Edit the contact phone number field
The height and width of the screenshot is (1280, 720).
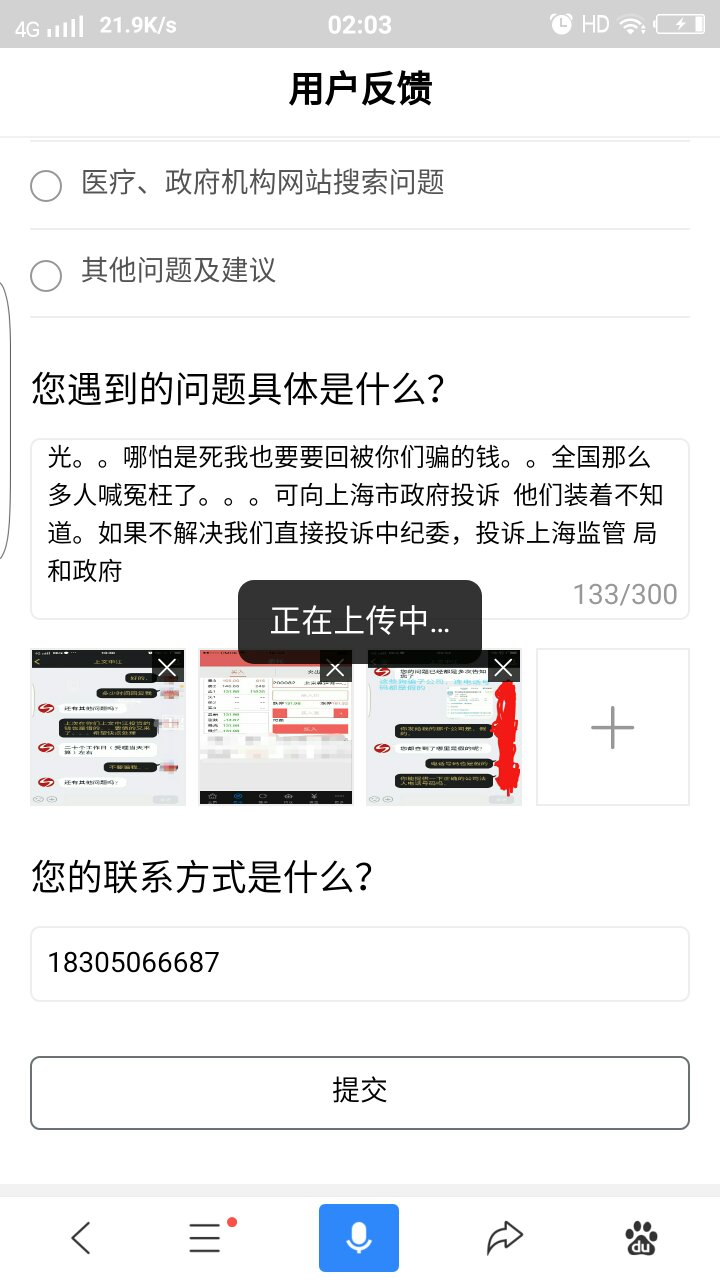point(360,963)
